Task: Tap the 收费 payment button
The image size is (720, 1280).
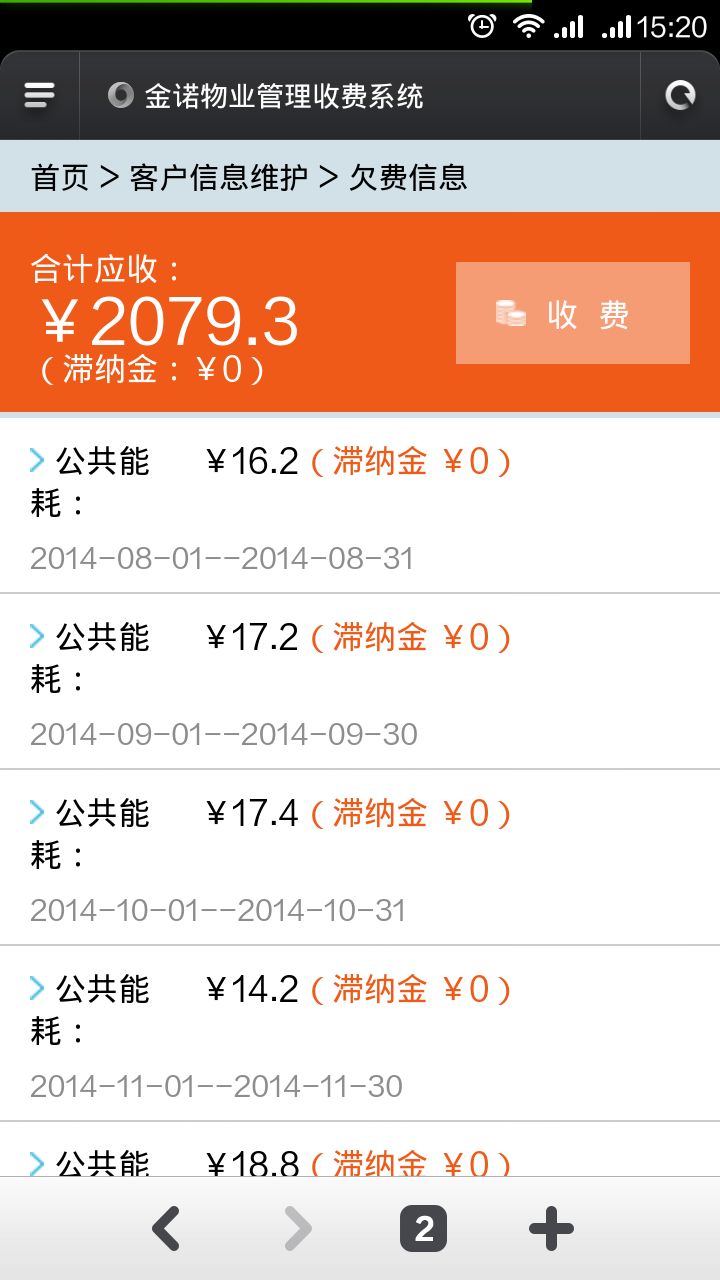Action: 573,313
